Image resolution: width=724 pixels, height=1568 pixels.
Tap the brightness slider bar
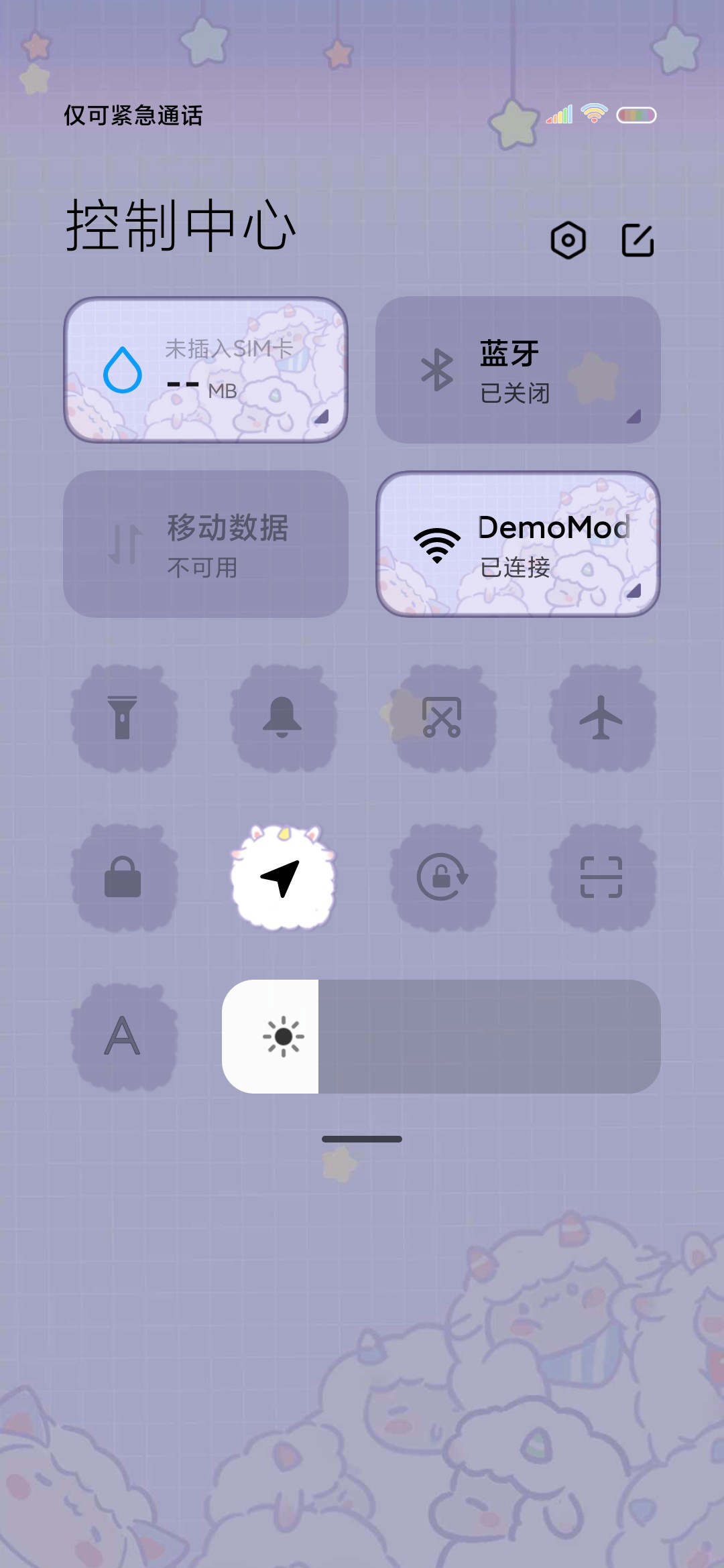441,1037
